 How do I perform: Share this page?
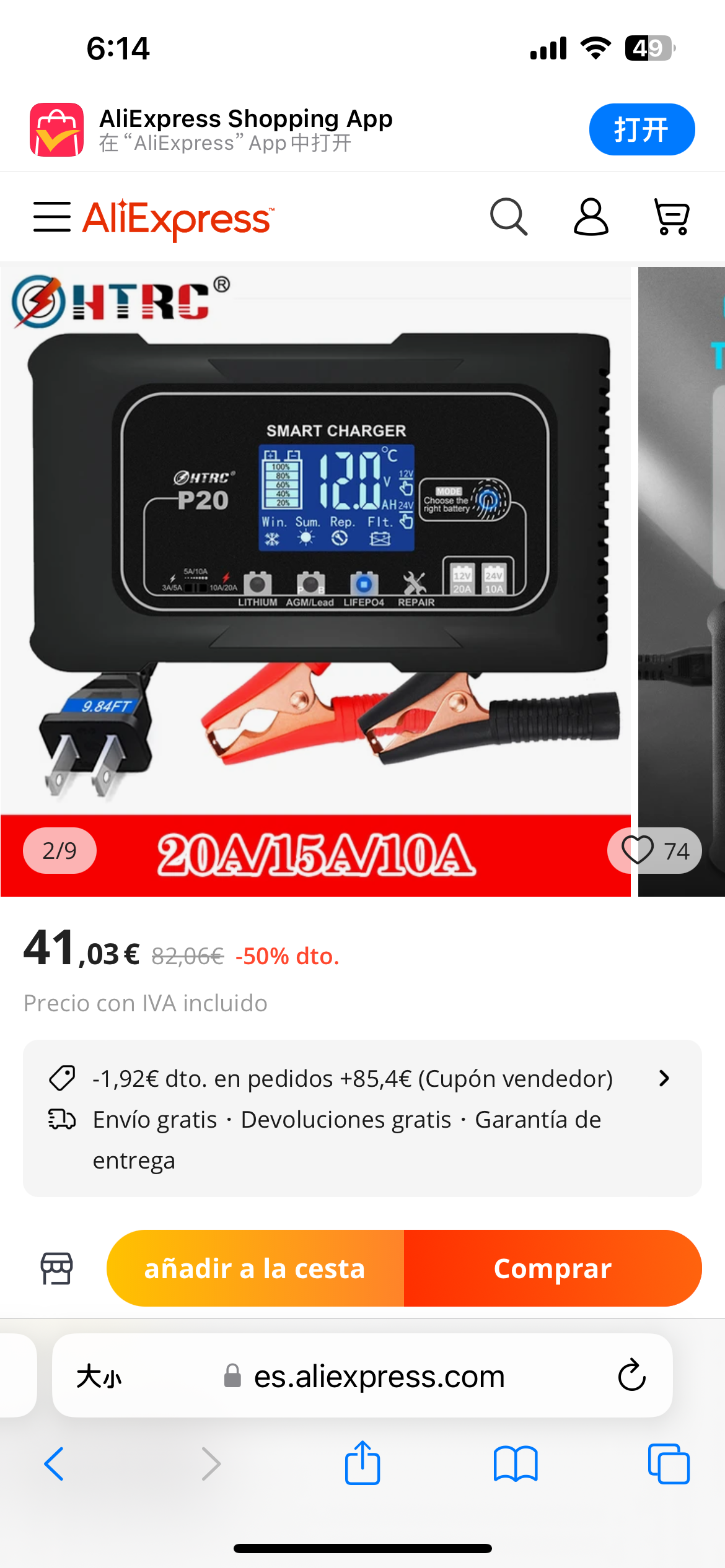pos(362,1463)
